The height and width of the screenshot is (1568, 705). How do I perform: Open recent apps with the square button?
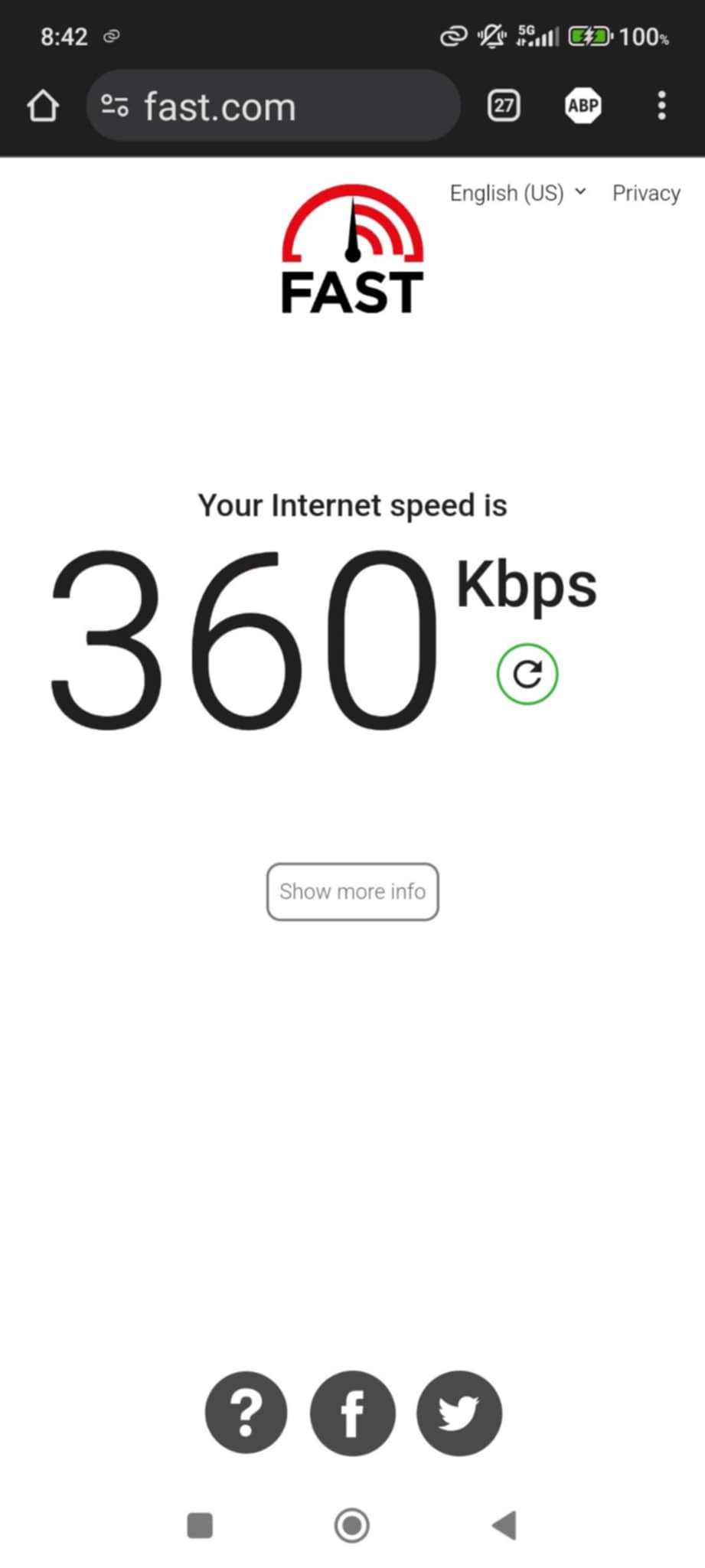tap(200, 1525)
